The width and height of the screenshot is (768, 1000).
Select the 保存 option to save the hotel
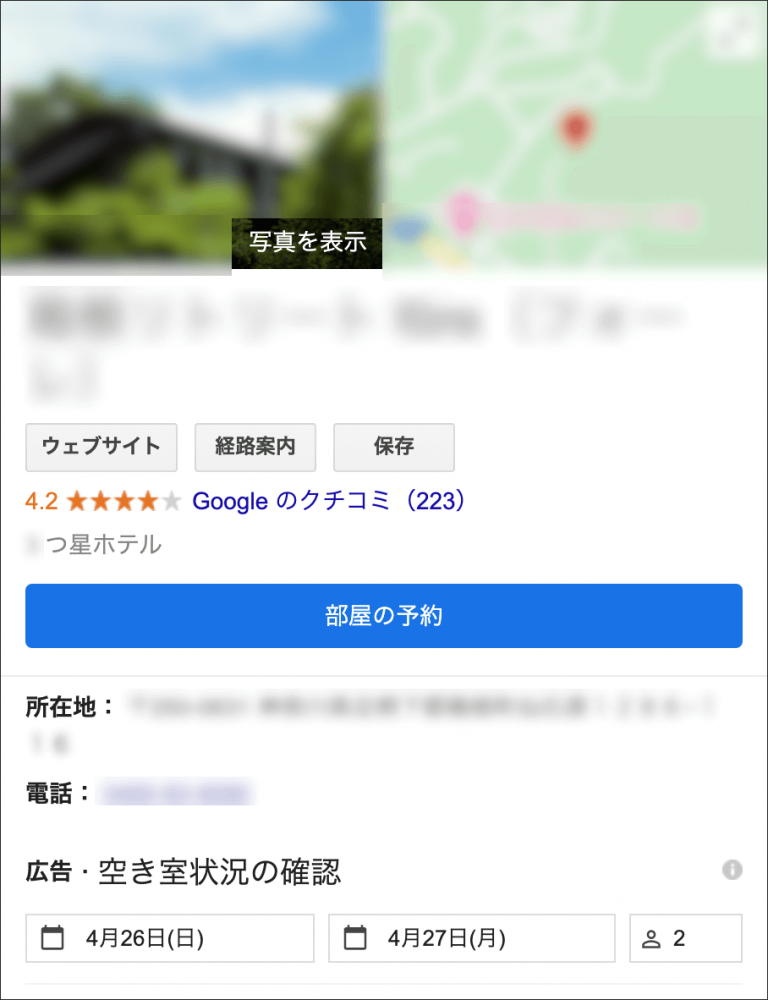[x=393, y=447]
